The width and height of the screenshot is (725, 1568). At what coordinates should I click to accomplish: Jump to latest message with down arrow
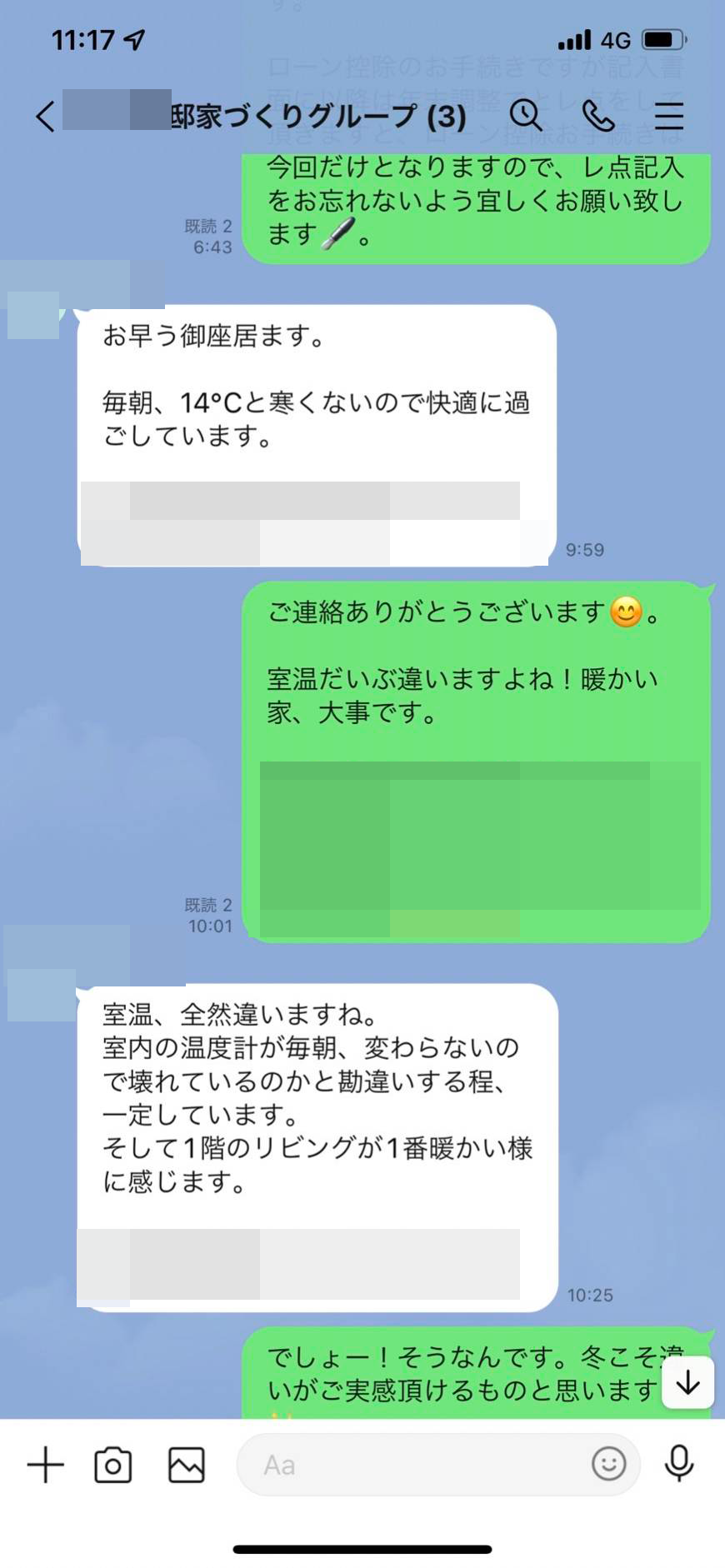click(x=687, y=1382)
